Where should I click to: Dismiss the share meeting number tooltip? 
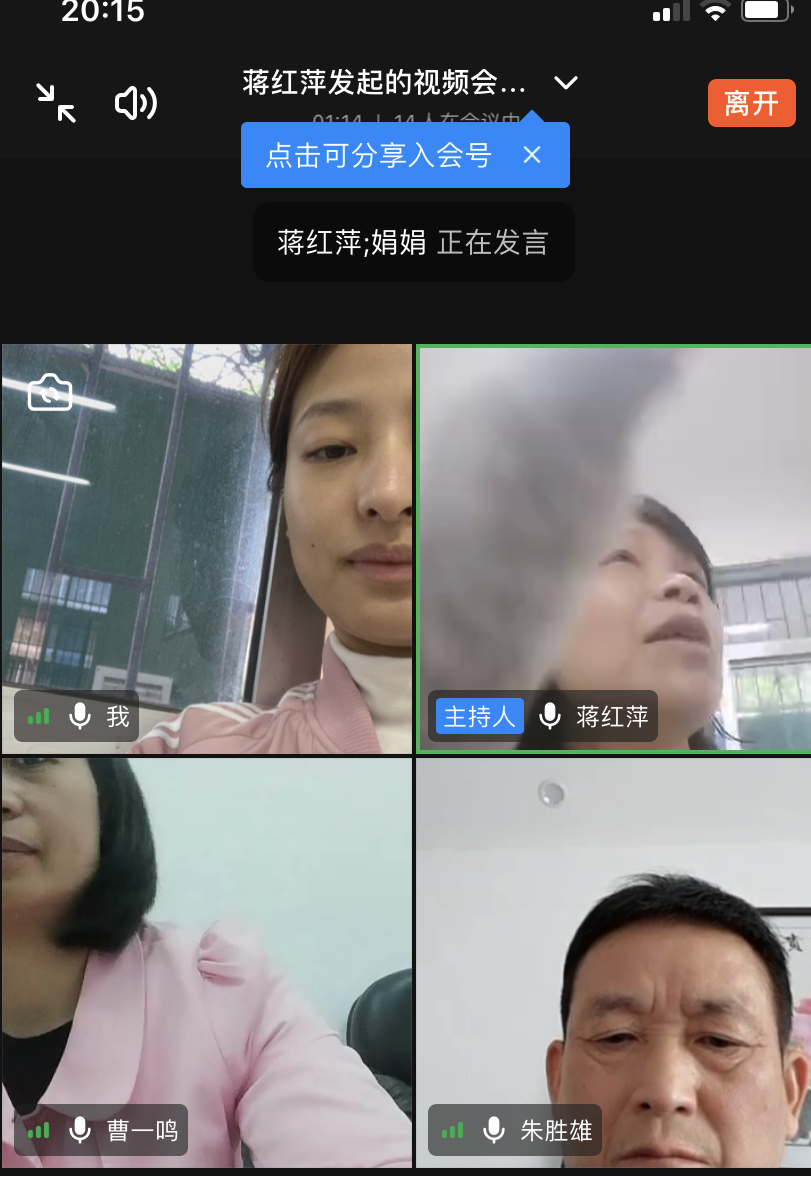532,155
